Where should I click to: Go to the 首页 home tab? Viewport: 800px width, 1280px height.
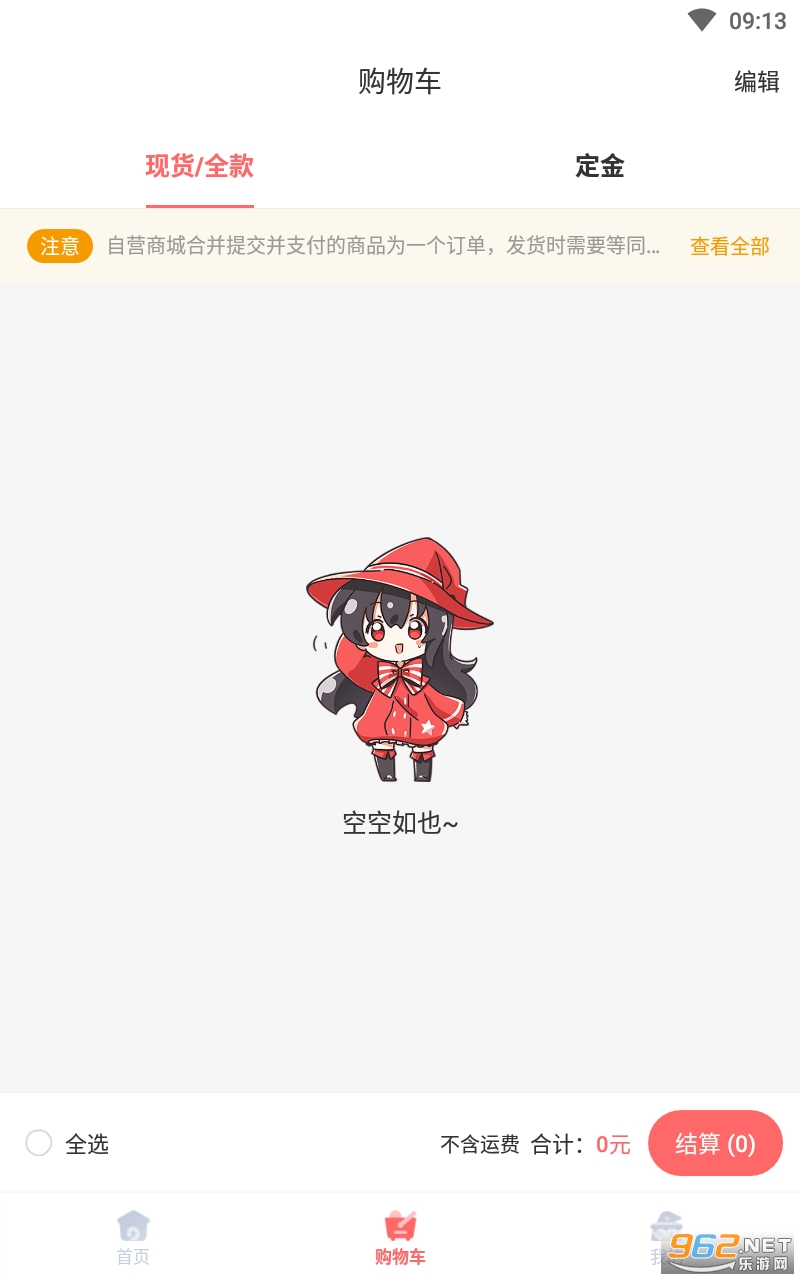click(x=133, y=1237)
